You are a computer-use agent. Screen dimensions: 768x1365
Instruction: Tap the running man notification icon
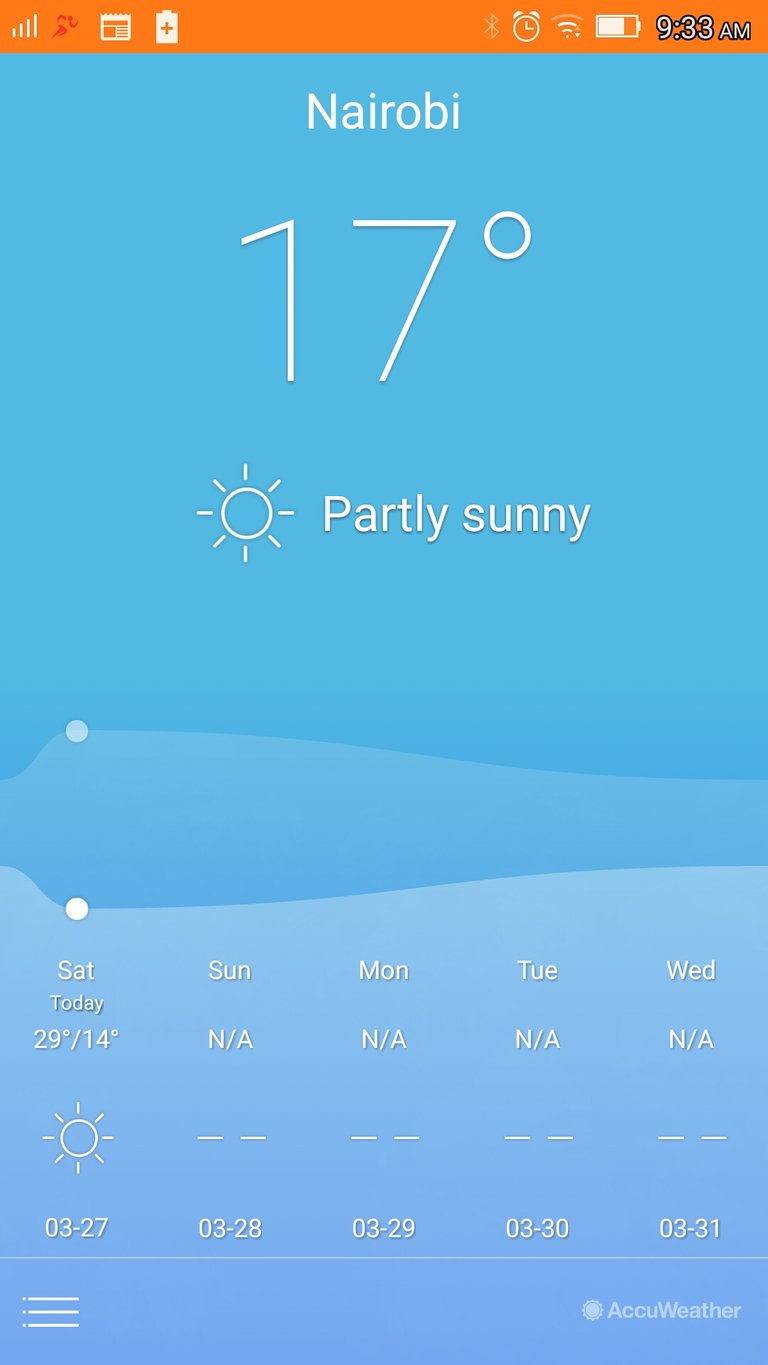(x=62, y=27)
